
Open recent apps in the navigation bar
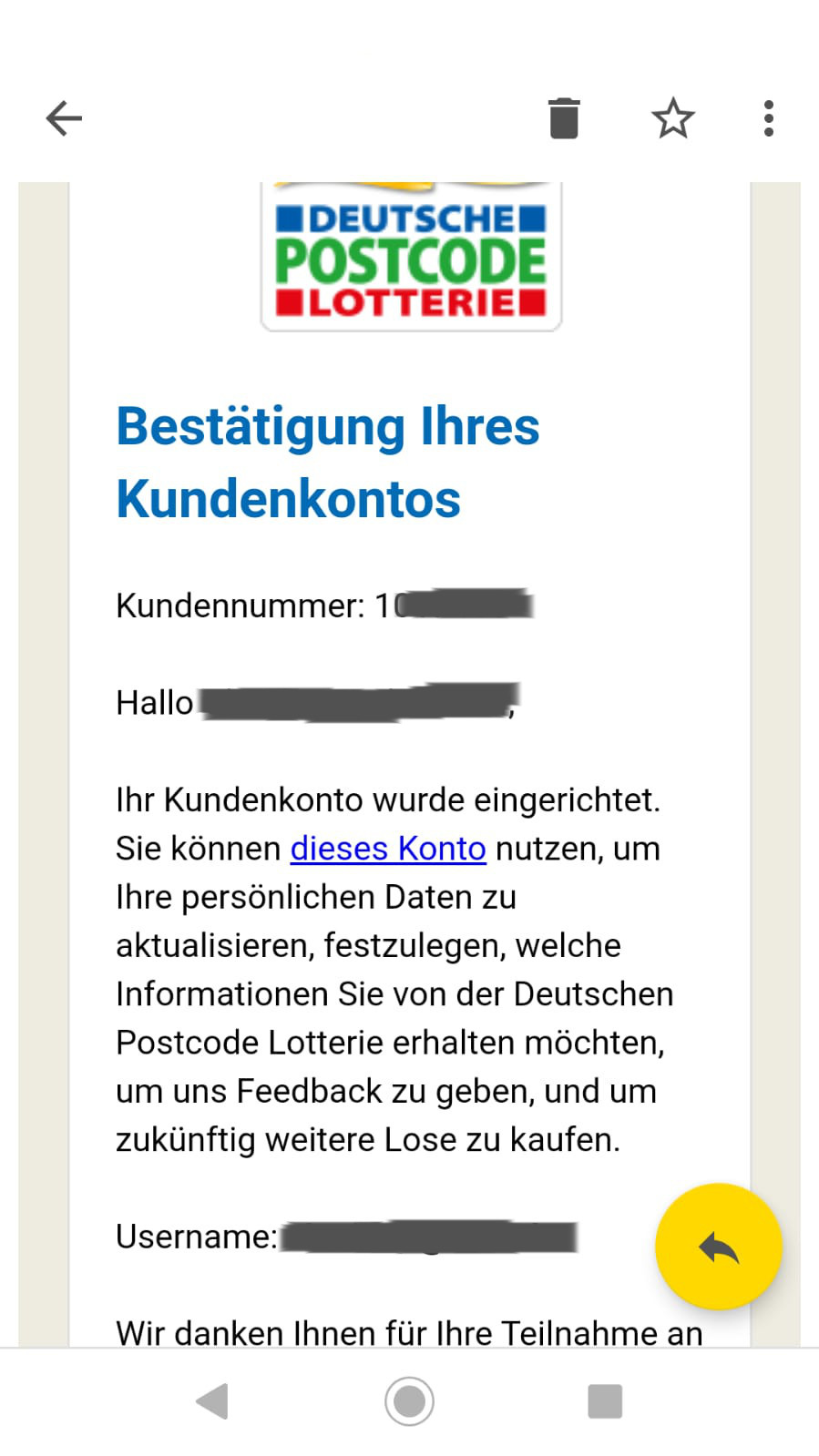coord(605,1401)
